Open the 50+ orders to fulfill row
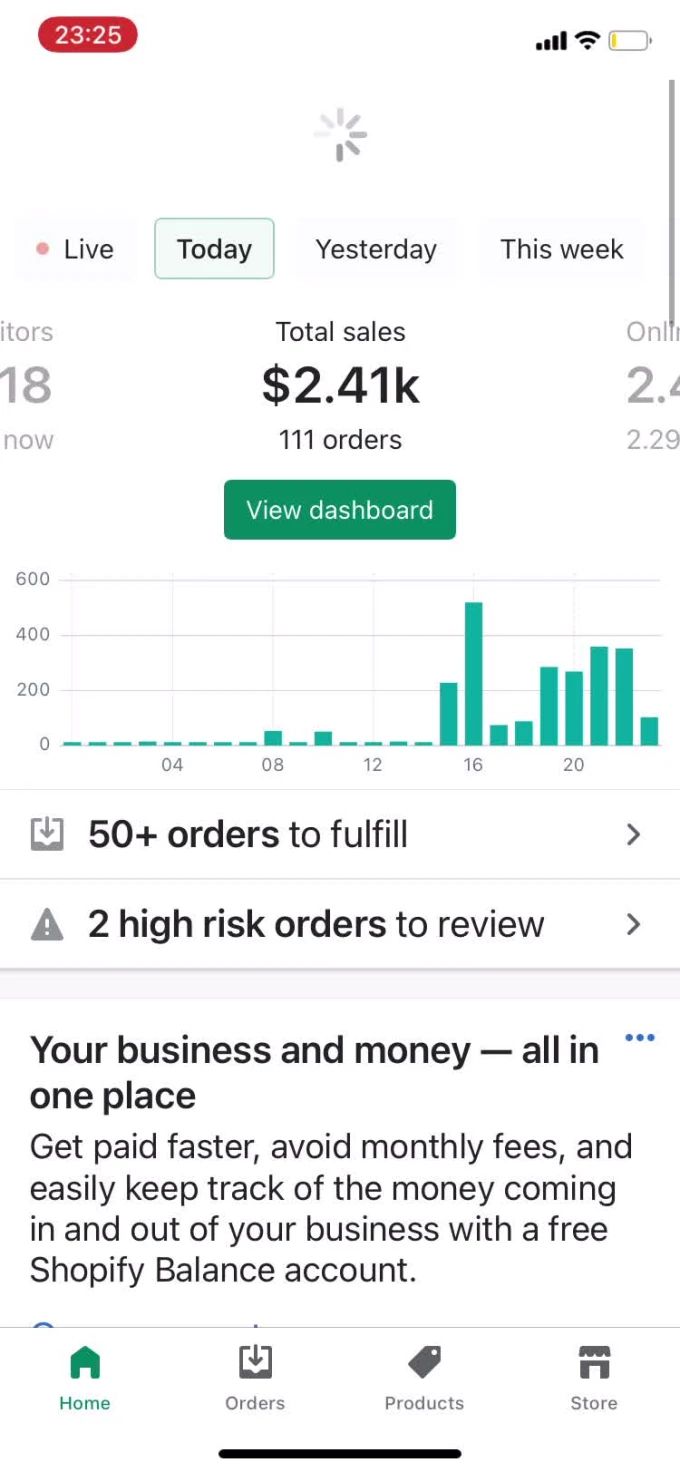 tap(340, 834)
